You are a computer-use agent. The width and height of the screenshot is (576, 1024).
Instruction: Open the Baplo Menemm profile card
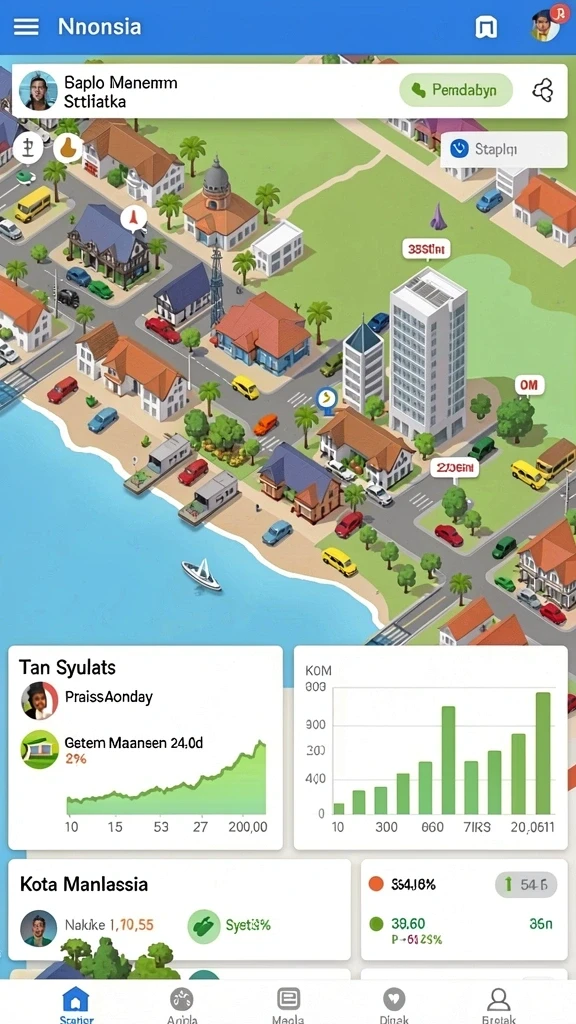(x=289, y=91)
